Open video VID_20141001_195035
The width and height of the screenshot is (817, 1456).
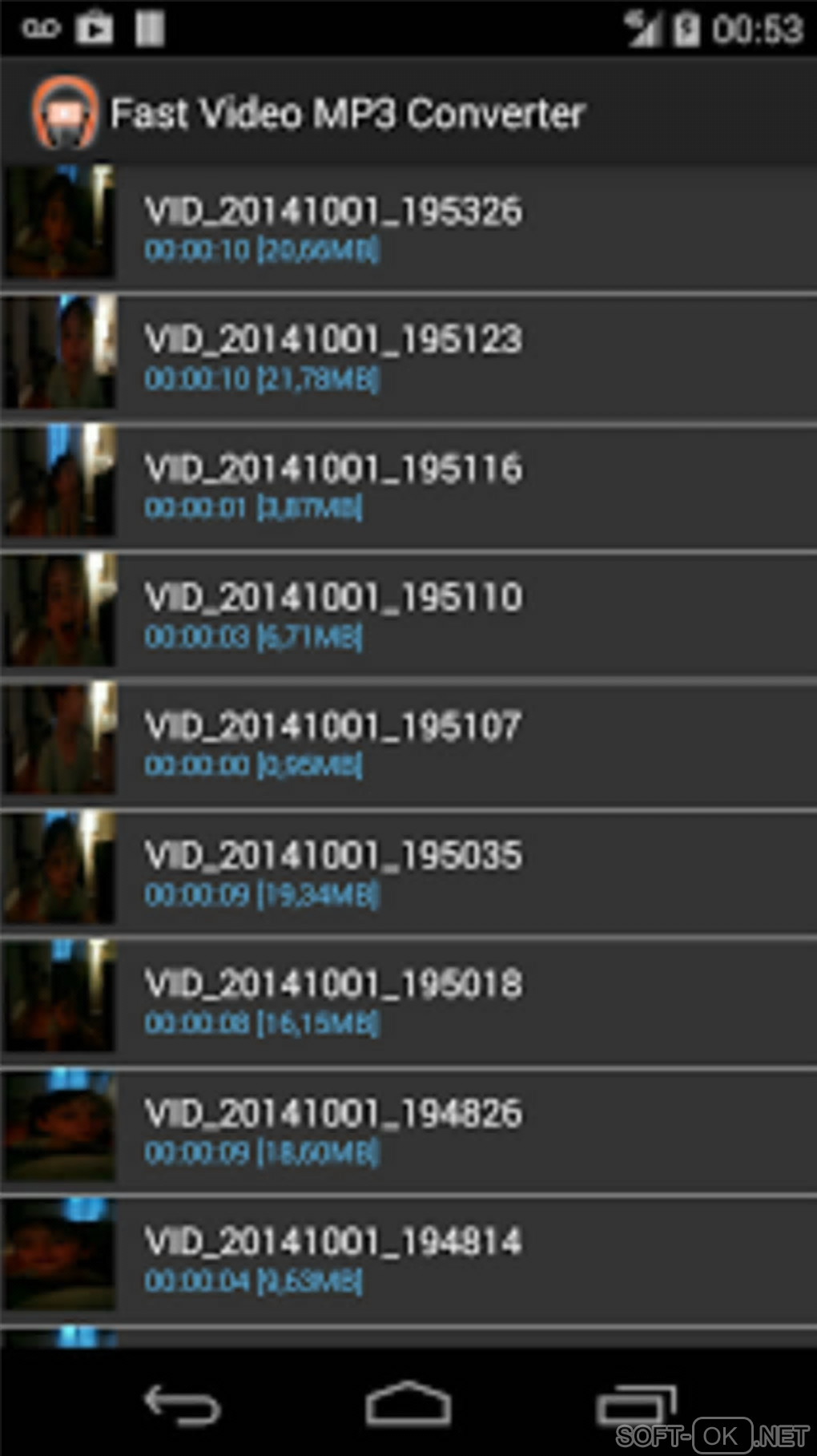[x=408, y=872]
